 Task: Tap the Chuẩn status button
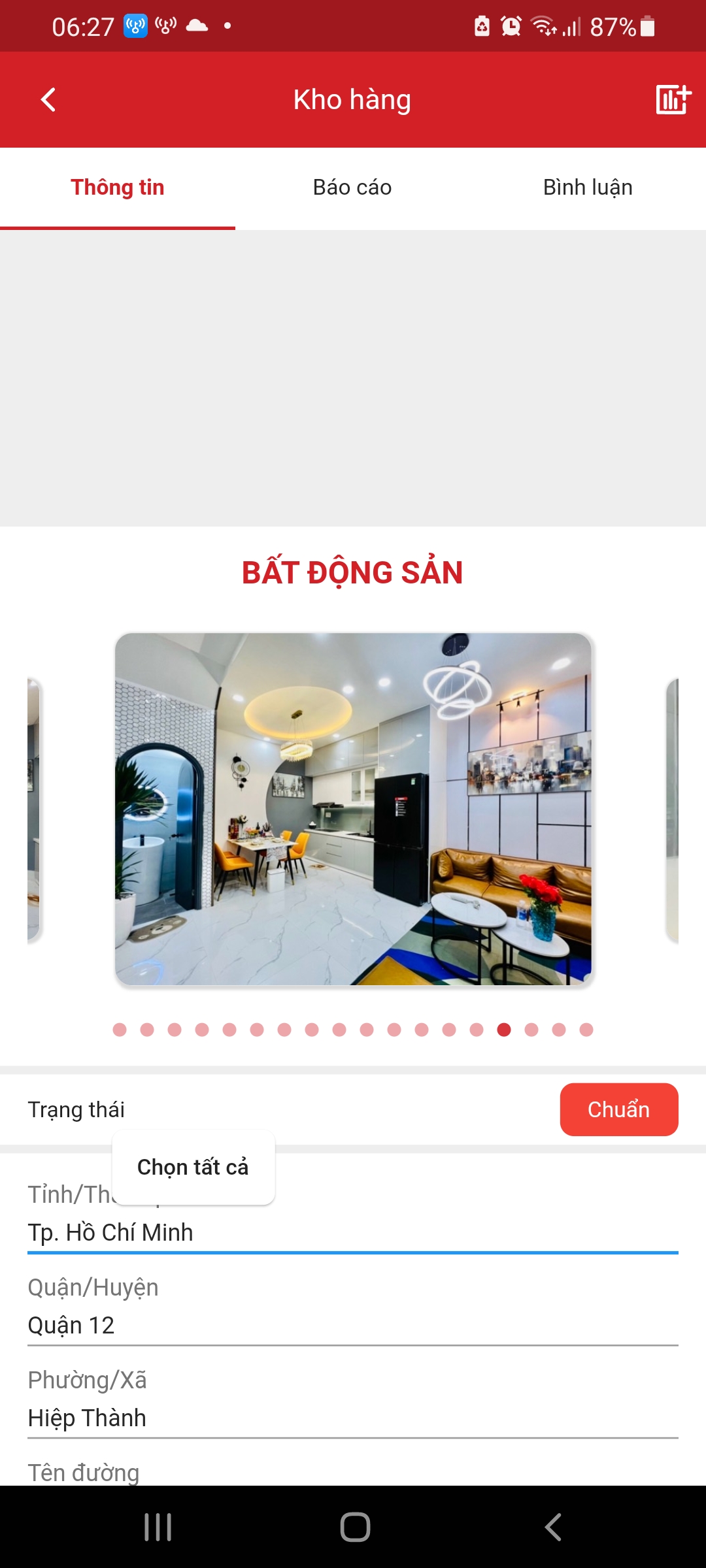pos(618,1109)
